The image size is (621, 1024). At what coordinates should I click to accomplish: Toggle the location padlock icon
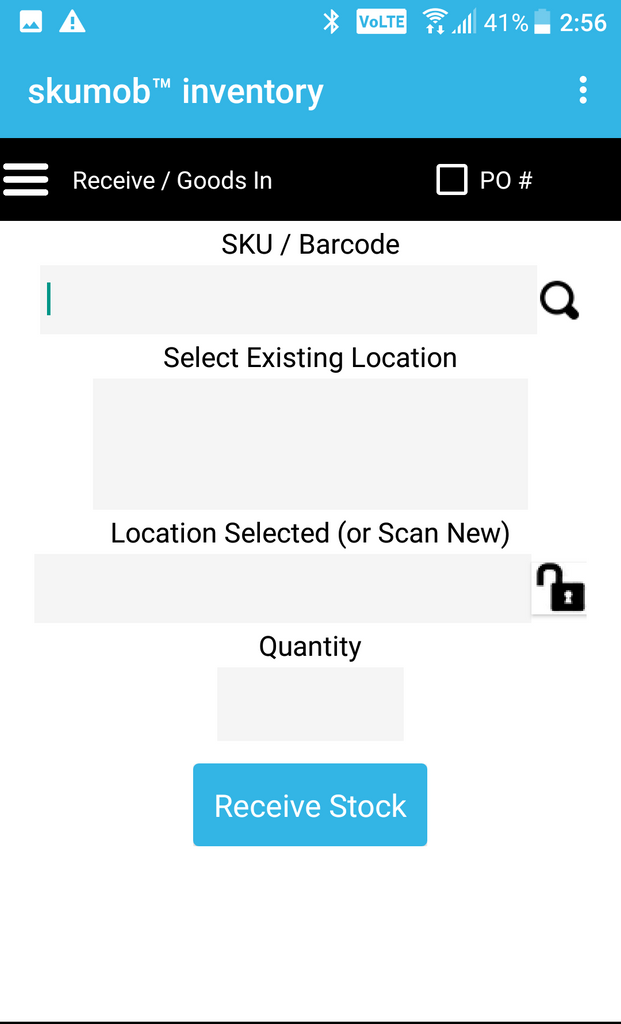[x=560, y=588]
